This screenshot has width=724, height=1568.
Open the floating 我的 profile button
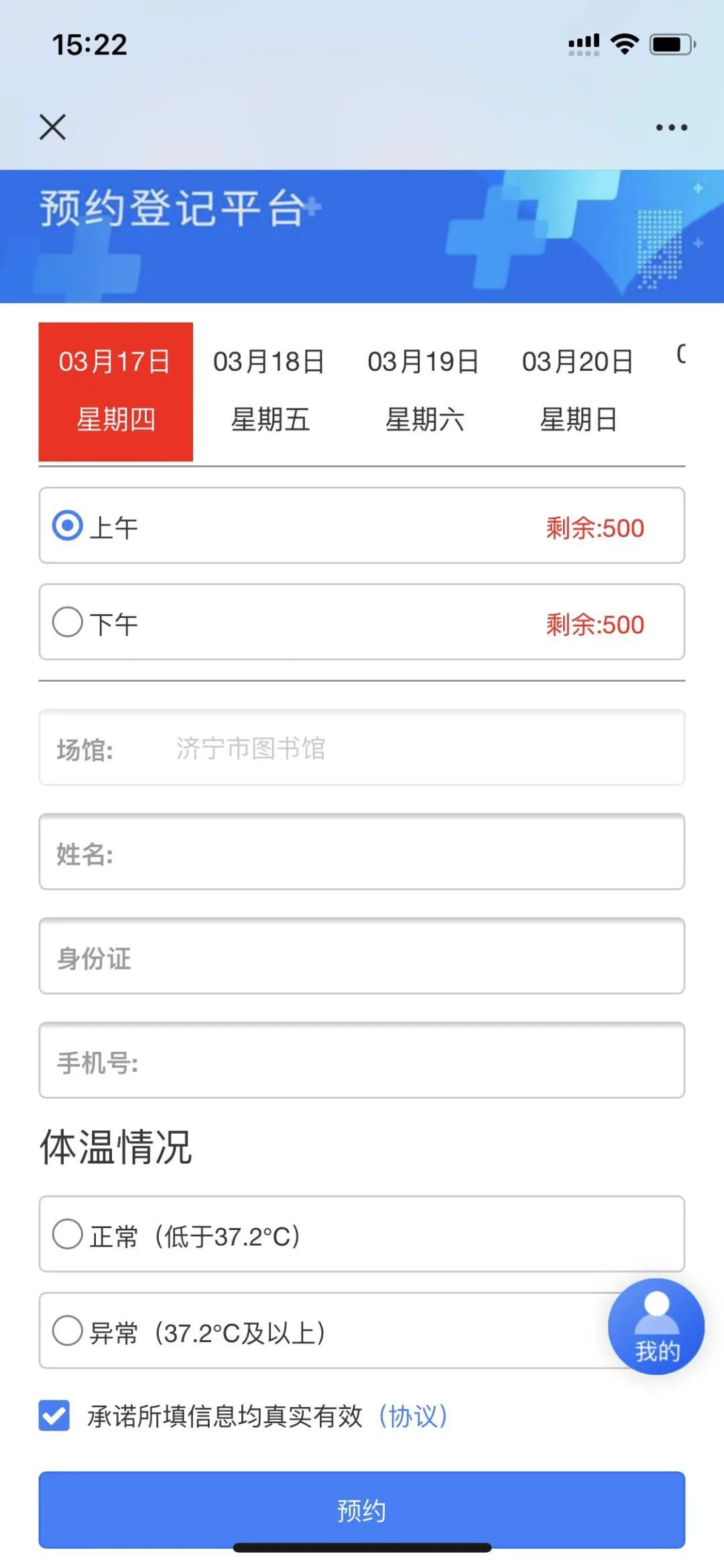656,1327
